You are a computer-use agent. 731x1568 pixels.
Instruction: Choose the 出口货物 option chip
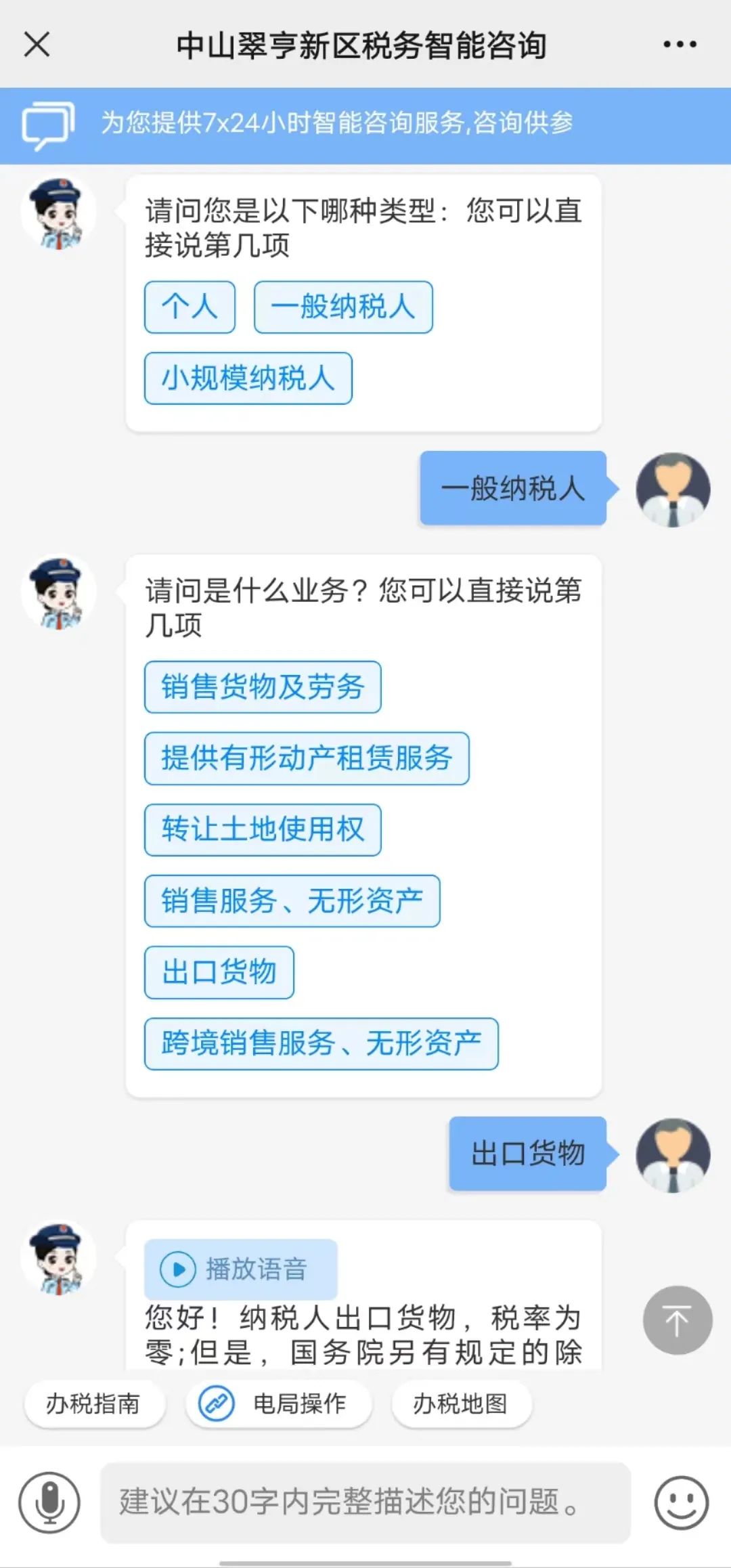click(219, 972)
